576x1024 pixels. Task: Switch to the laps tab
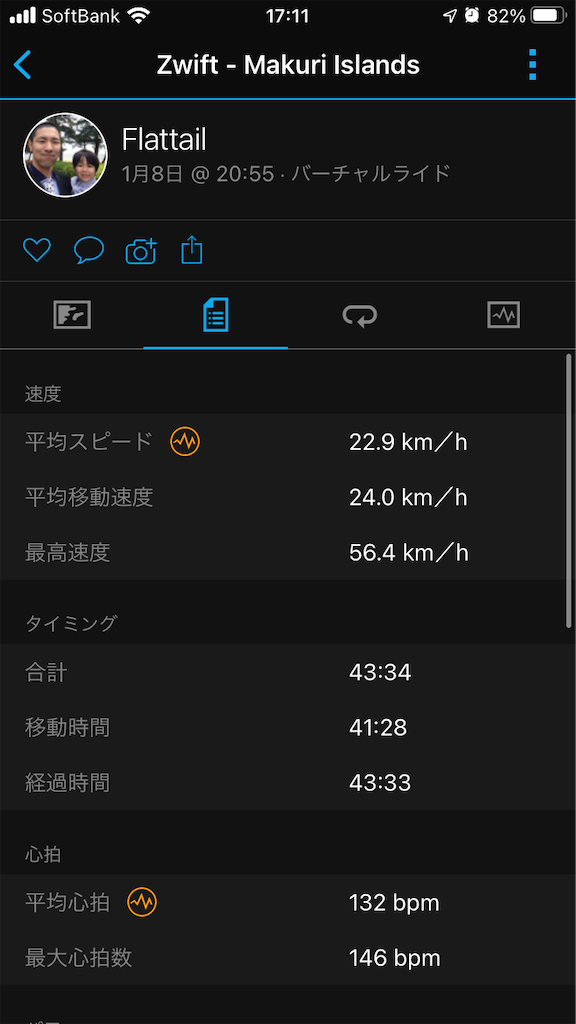click(x=360, y=316)
